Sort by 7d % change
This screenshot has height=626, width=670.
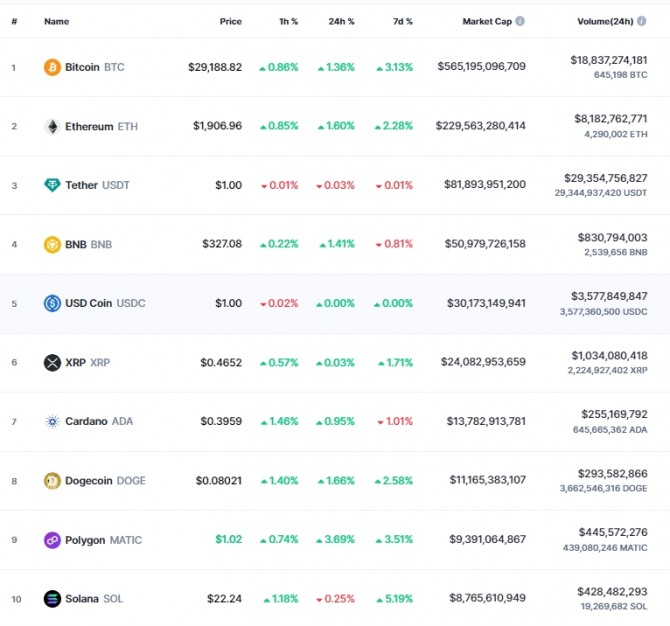402,21
